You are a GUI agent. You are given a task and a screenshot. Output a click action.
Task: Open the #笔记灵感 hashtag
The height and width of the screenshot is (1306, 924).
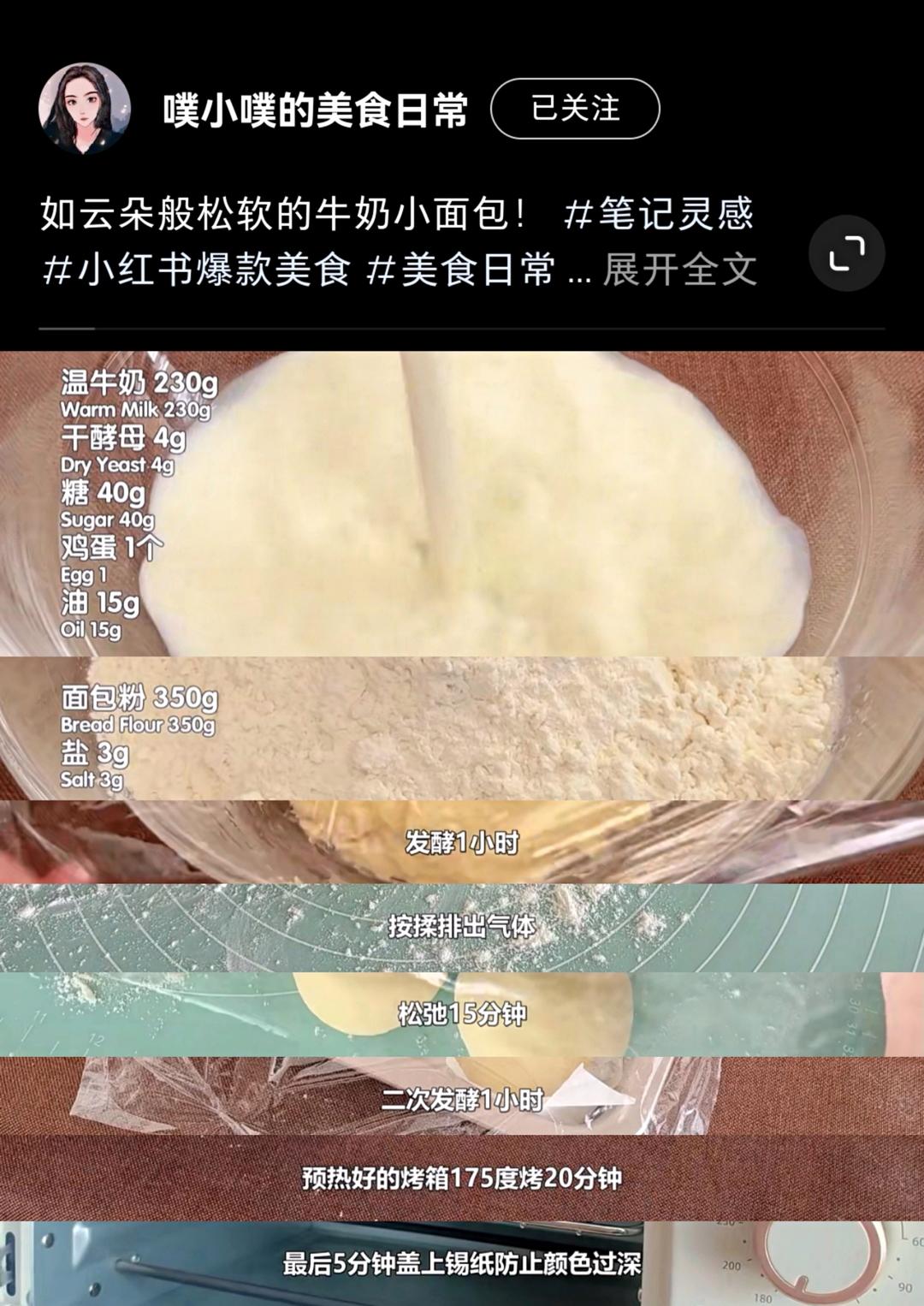point(659,213)
